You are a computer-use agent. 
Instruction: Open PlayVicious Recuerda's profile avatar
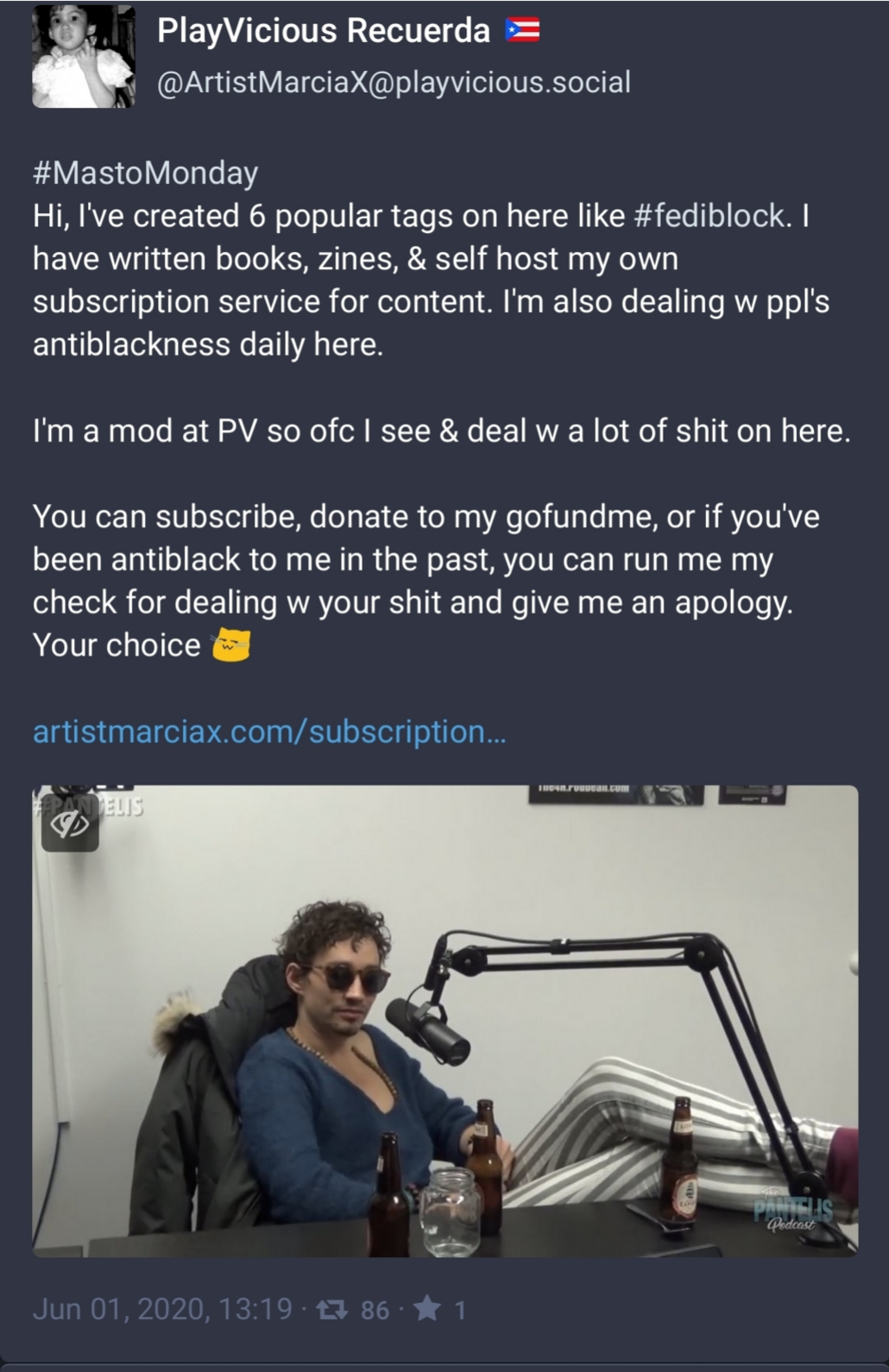click(83, 56)
